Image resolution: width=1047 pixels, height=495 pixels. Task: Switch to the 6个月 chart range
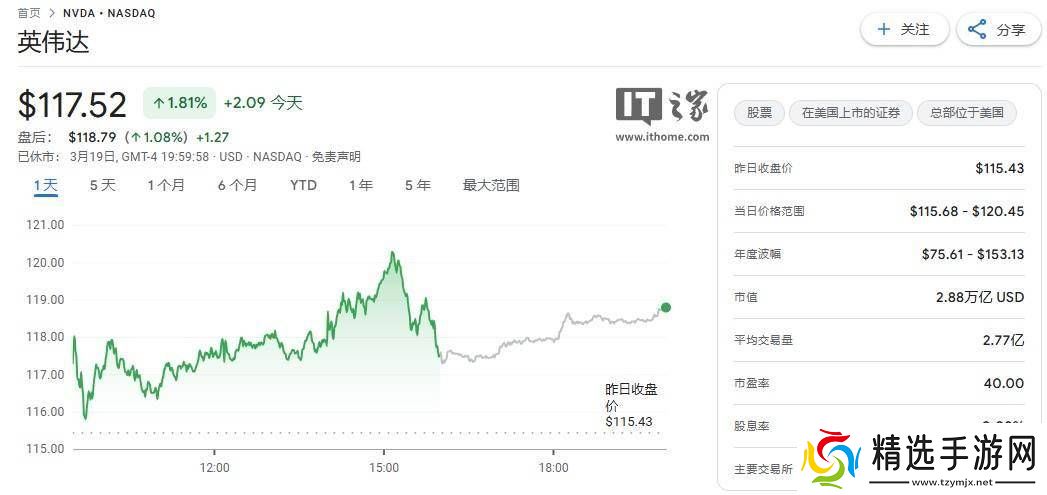coord(237,185)
